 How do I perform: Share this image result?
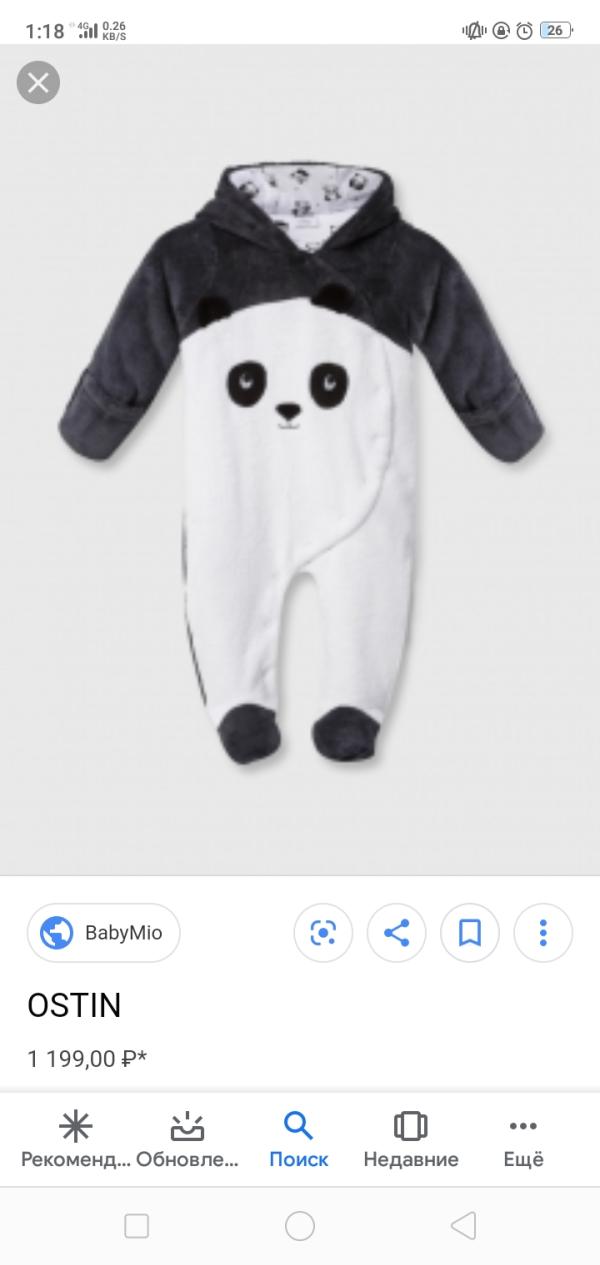(397, 933)
